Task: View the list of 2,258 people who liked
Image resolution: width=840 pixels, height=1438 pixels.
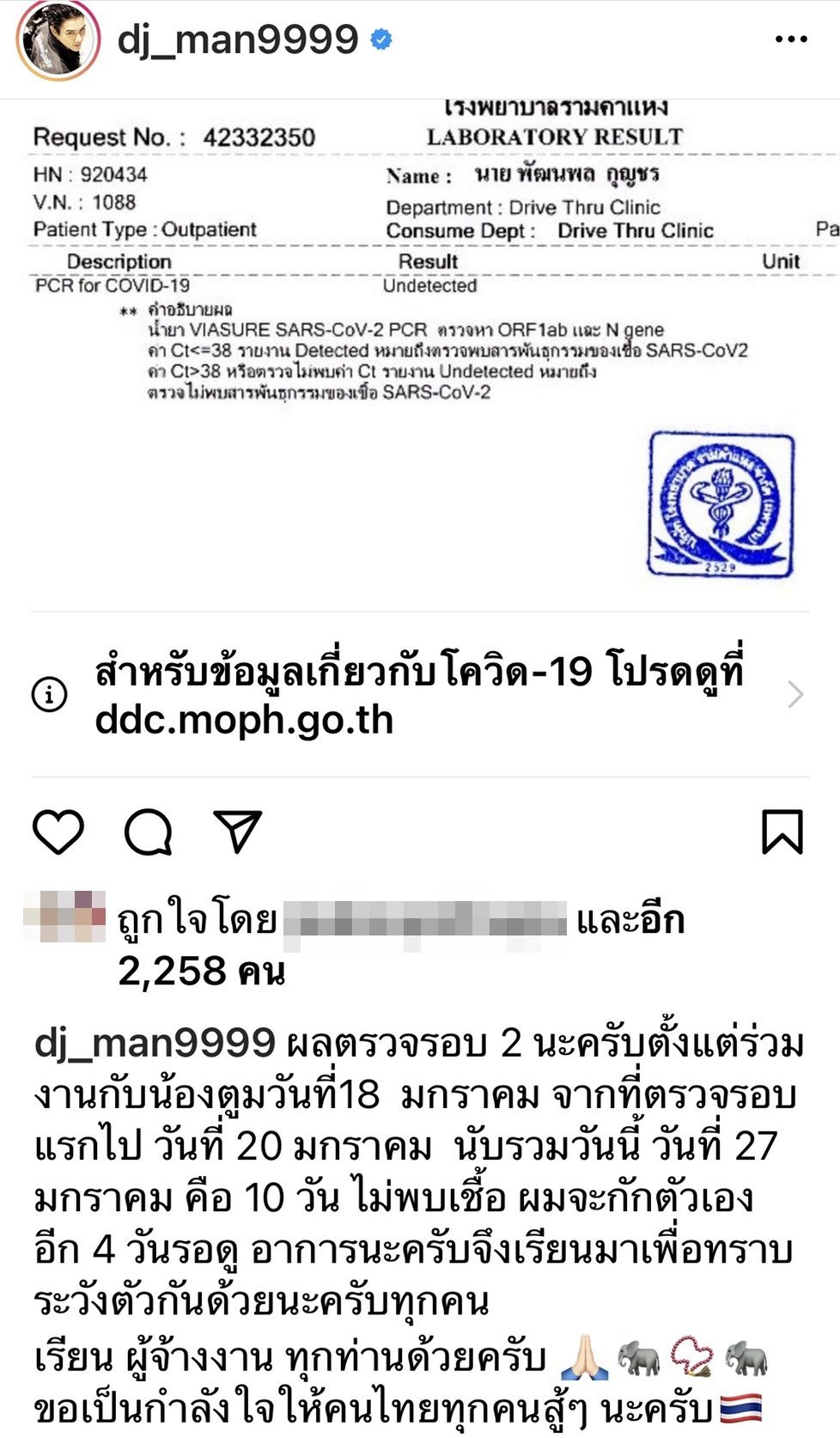Action: pos(201,972)
